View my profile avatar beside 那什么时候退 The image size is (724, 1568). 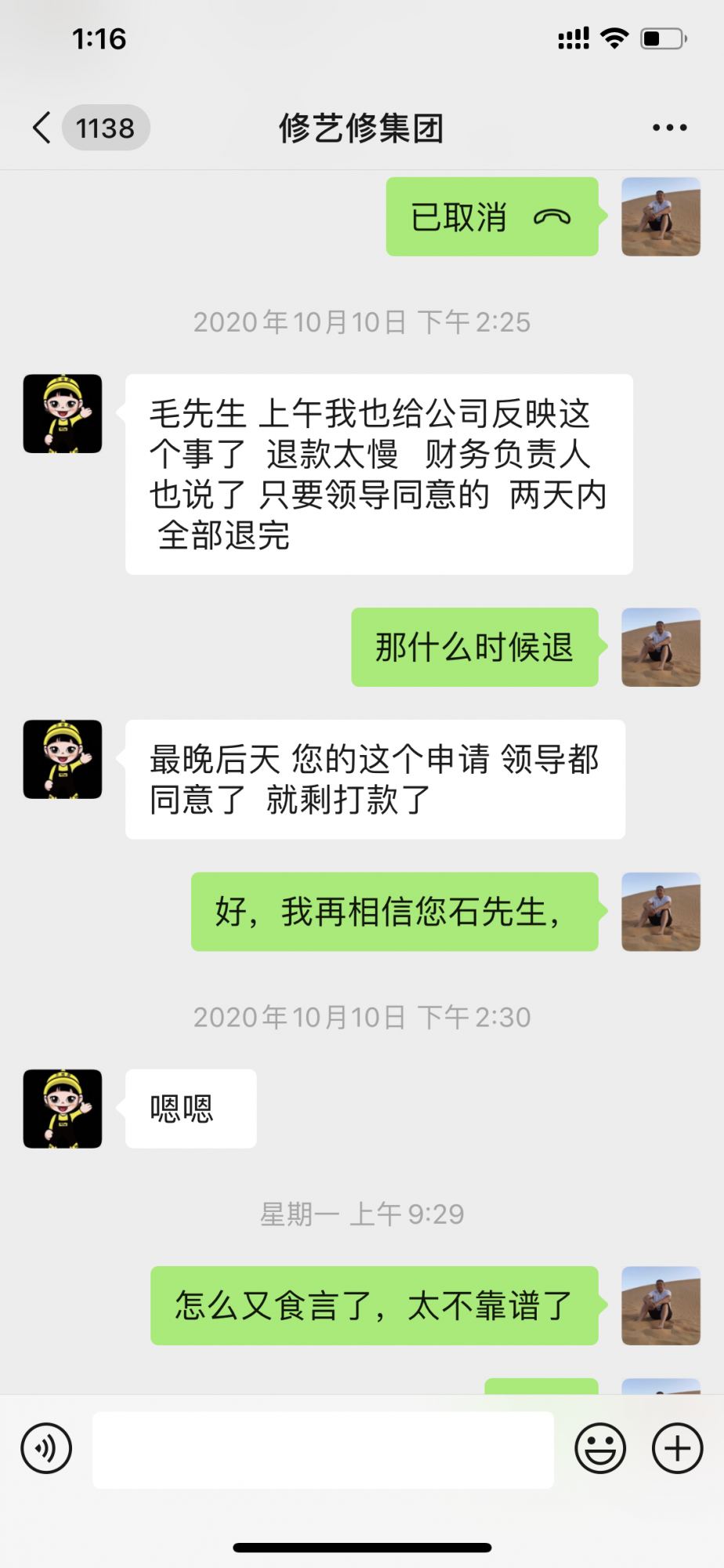click(x=661, y=648)
